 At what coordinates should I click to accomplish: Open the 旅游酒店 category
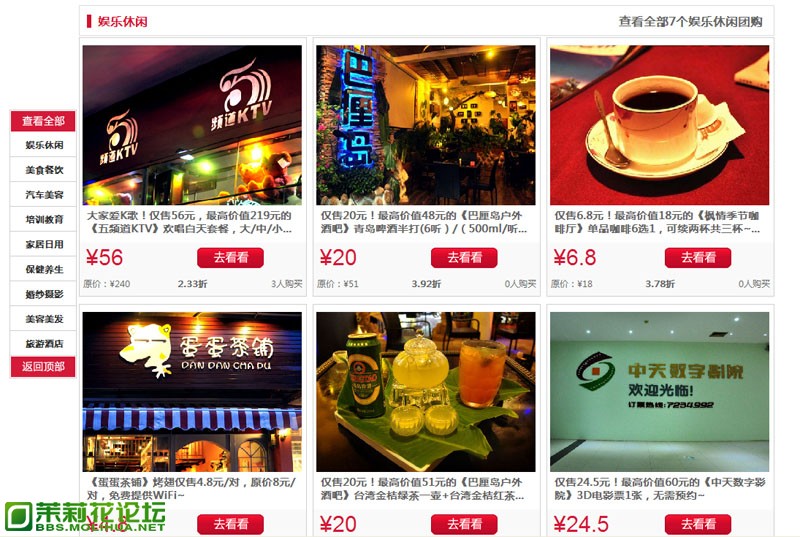click(x=43, y=343)
